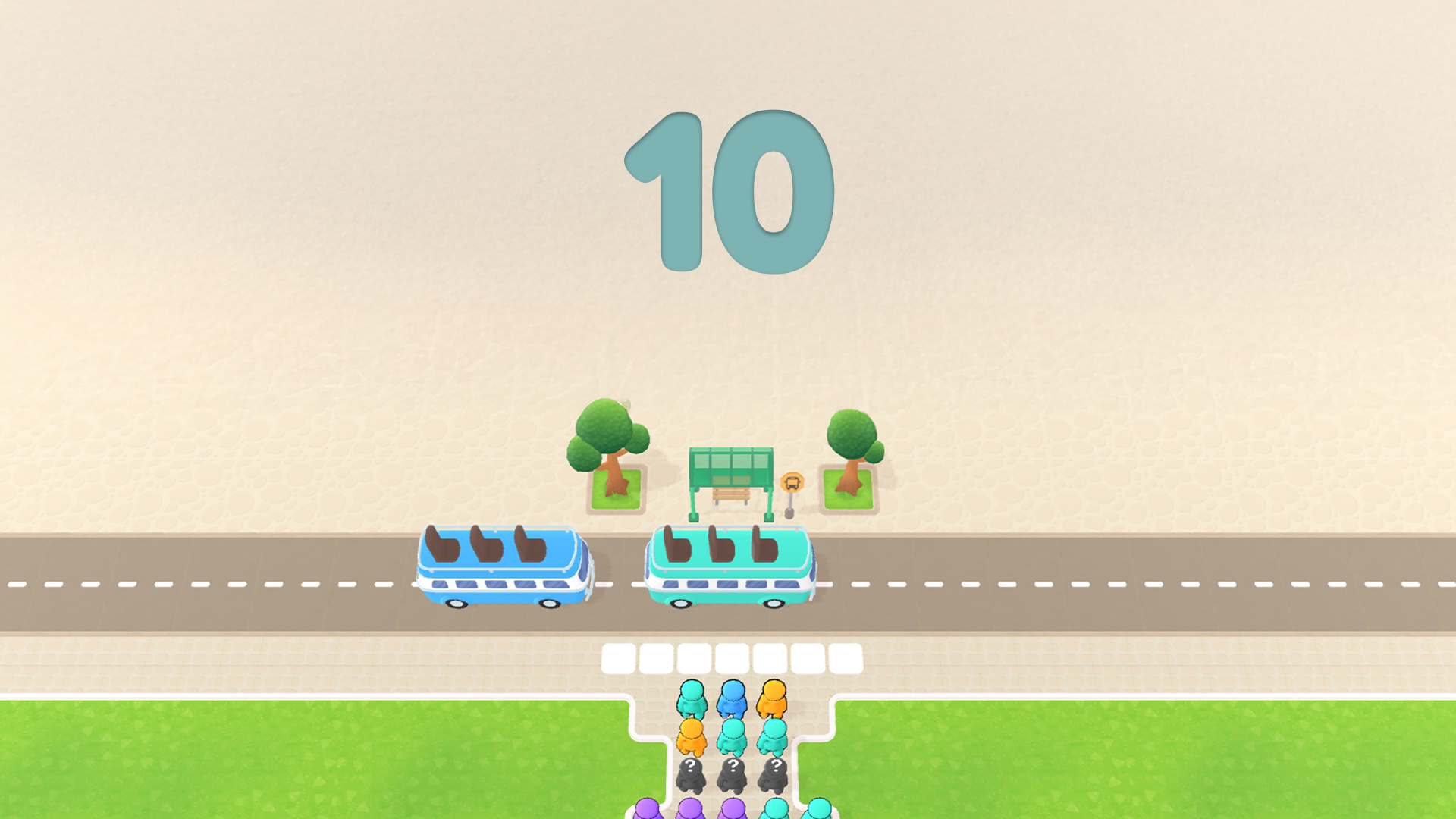Send the front-row orange passenger to waiting slots
The width and height of the screenshot is (1456, 819).
pyautogui.click(x=773, y=699)
